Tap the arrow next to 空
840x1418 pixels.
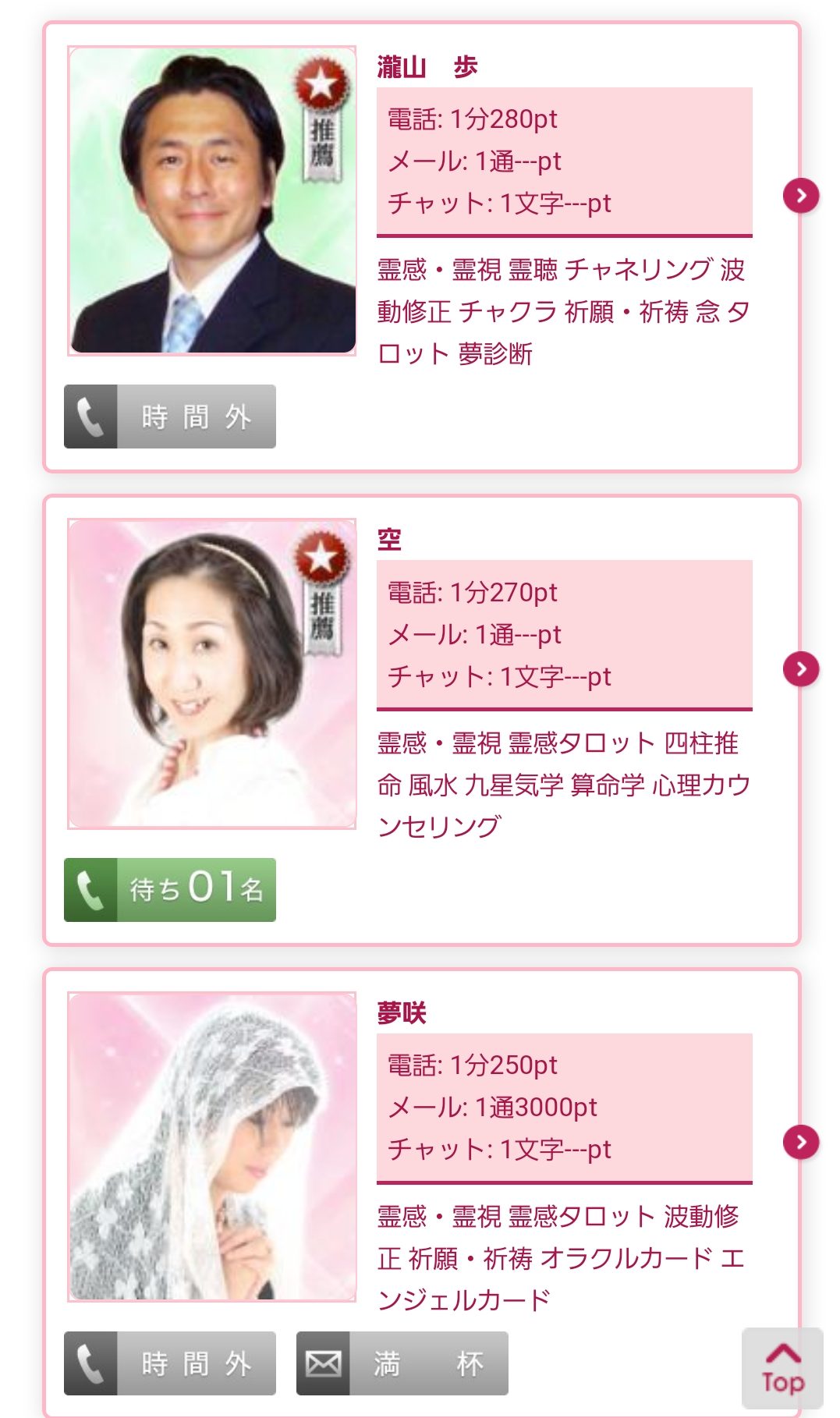(801, 668)
